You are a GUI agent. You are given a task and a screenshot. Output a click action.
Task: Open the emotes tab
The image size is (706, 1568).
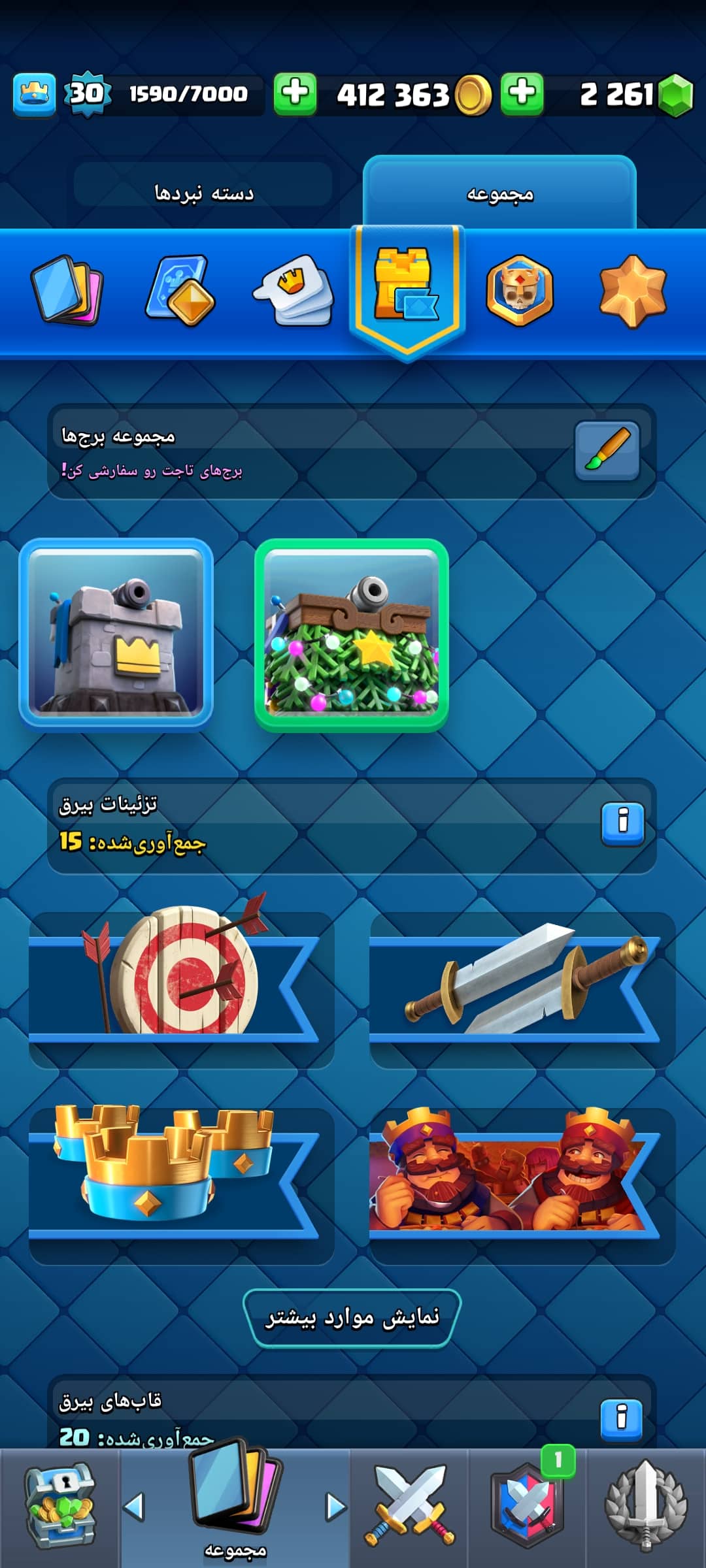[294, 291]
